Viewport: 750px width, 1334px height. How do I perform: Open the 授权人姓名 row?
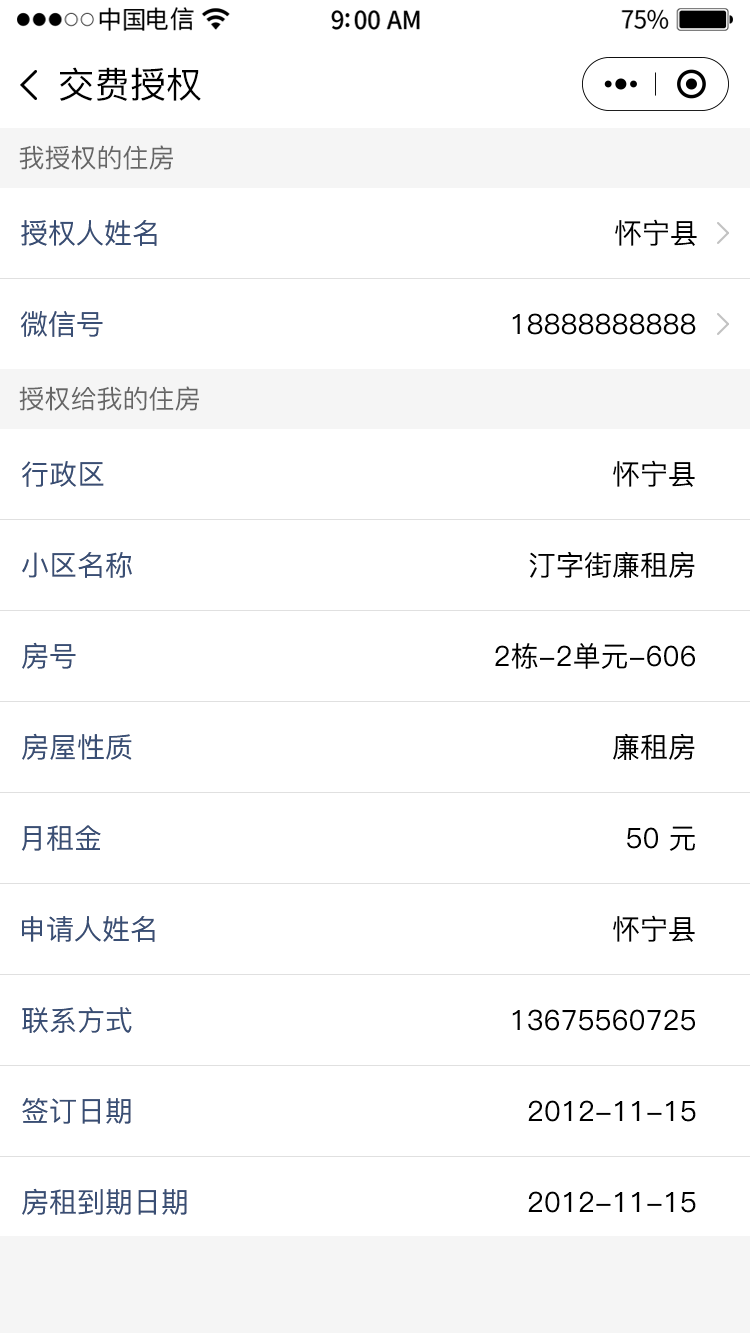pos(375,234)
